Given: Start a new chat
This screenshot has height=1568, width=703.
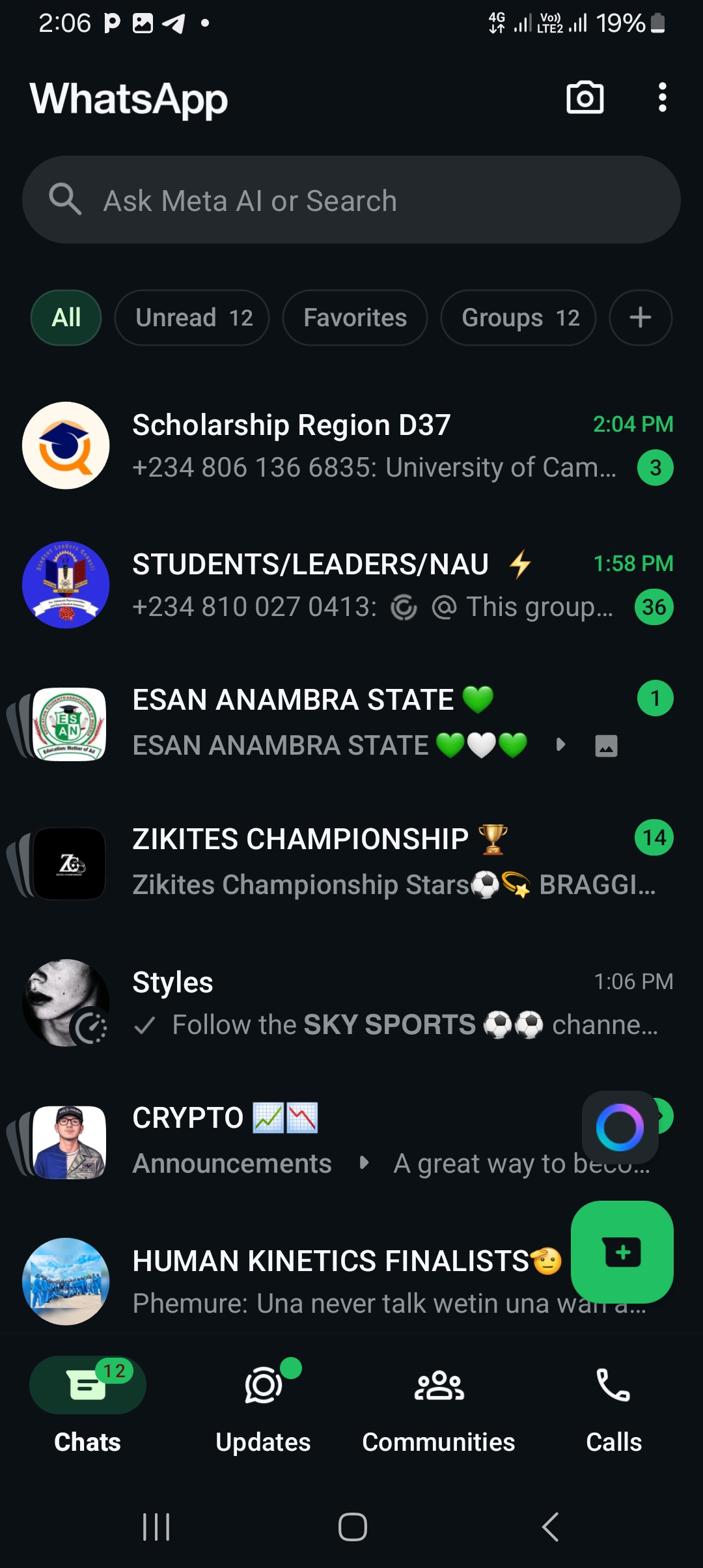Looking at the screenshot, I should (x=622, y=1252).
